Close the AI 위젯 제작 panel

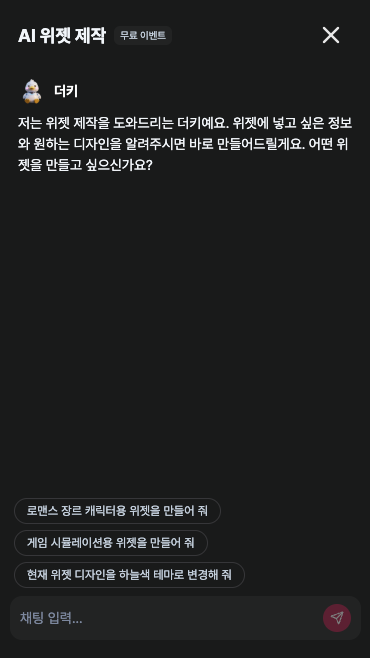point(331,35)
